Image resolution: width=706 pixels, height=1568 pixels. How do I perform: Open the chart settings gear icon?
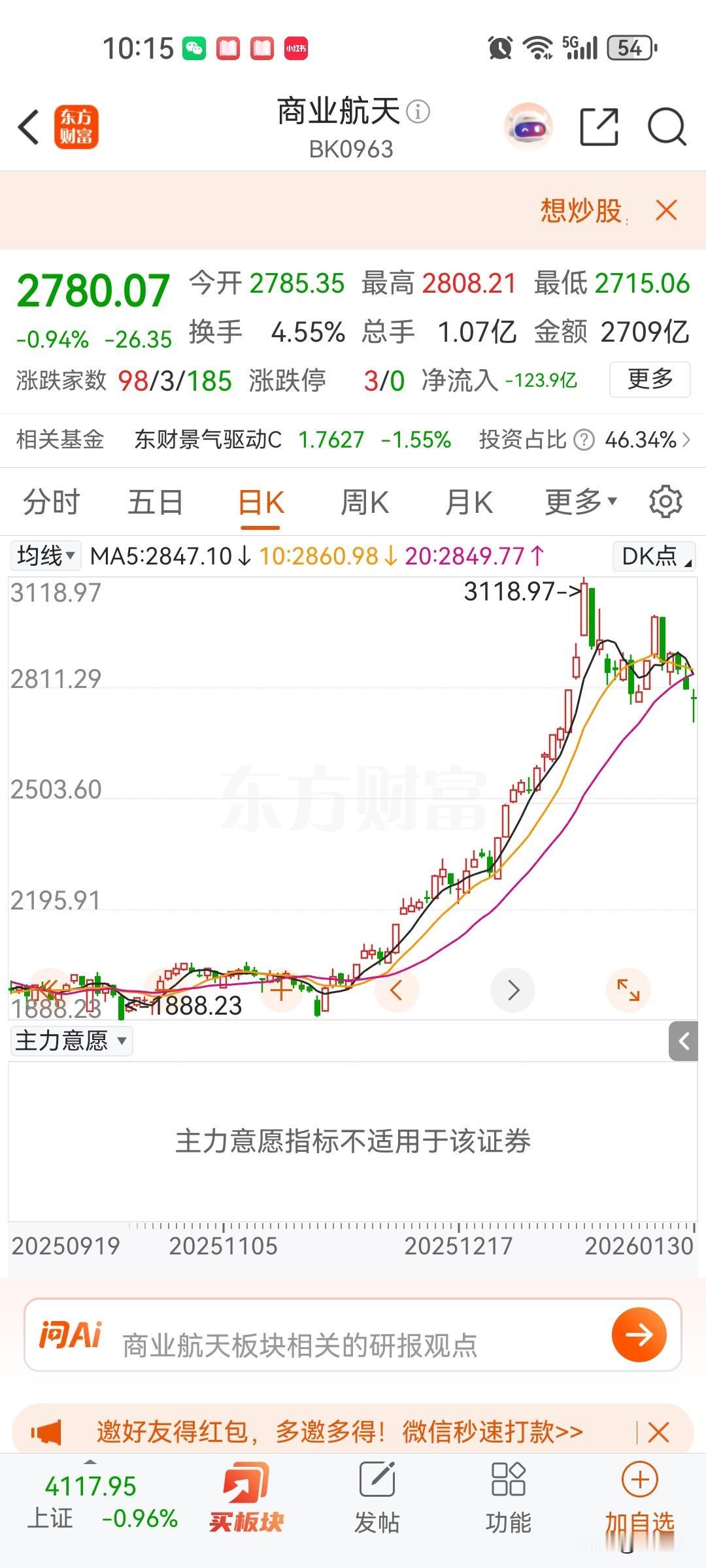[x=665, y=502]
